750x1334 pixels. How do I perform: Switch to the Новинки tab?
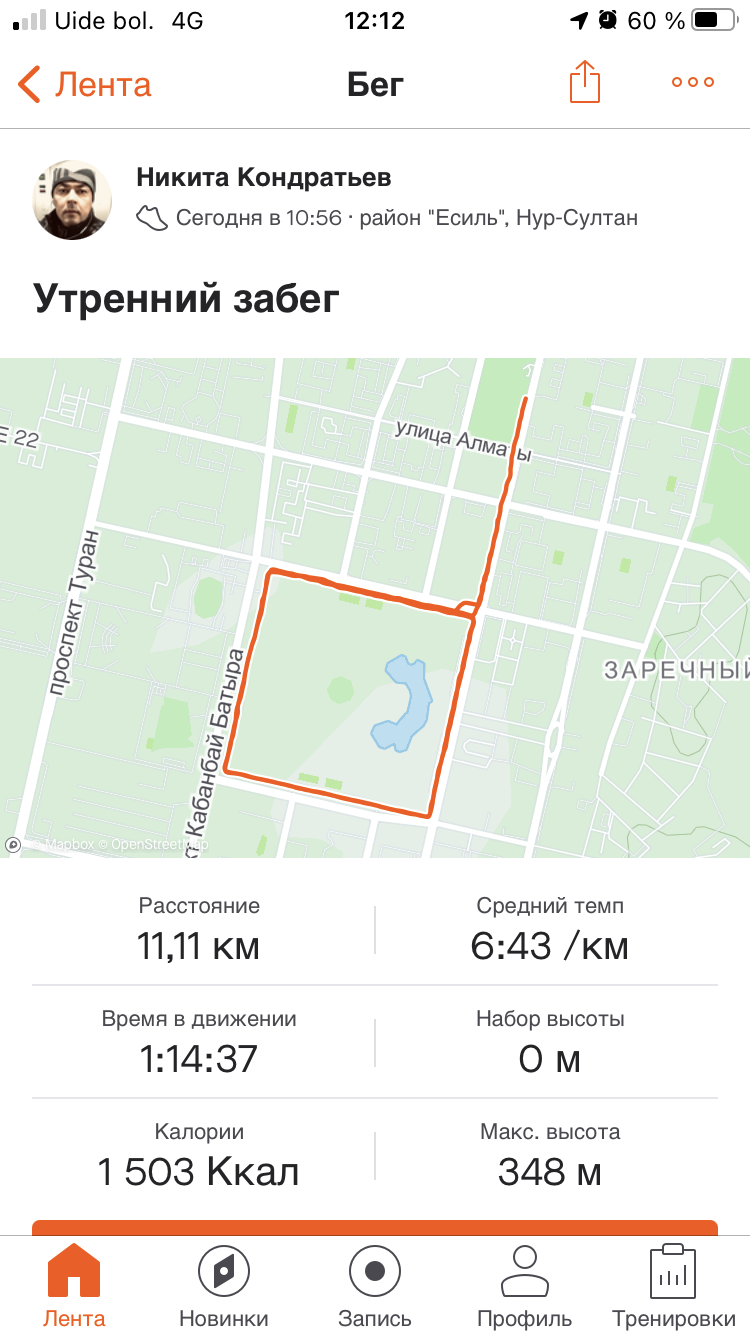[224, 1285]
